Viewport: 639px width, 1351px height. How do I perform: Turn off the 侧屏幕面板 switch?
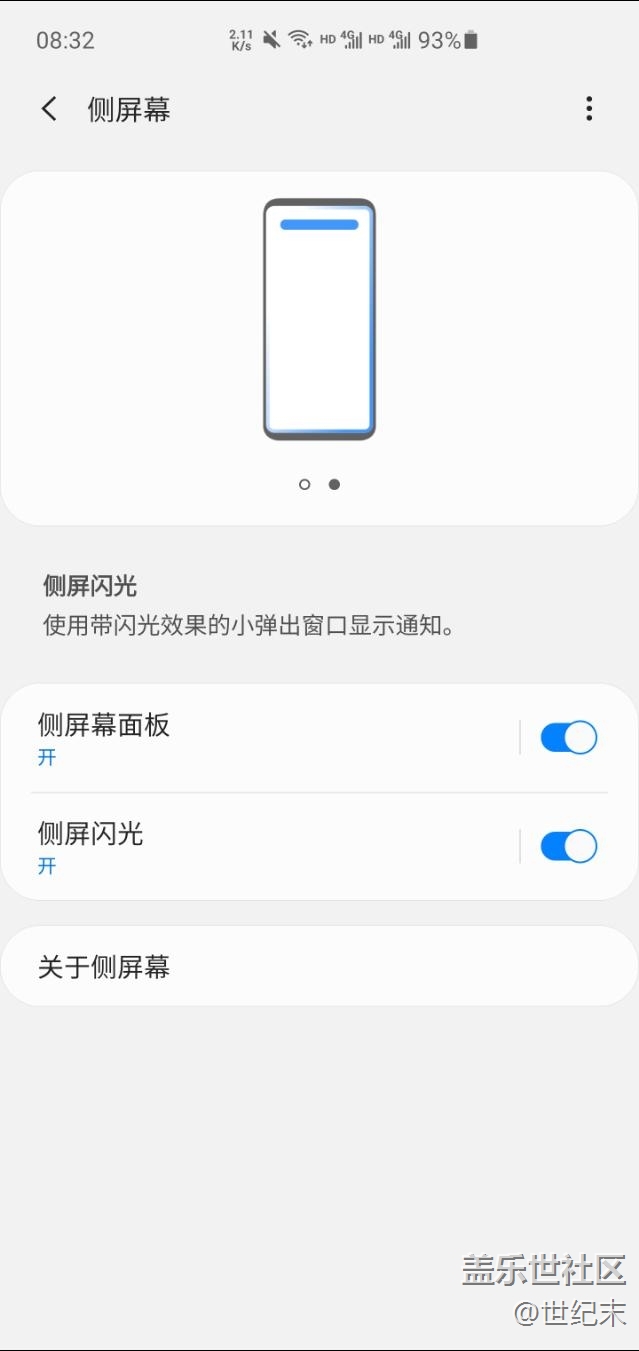[568, 738]
